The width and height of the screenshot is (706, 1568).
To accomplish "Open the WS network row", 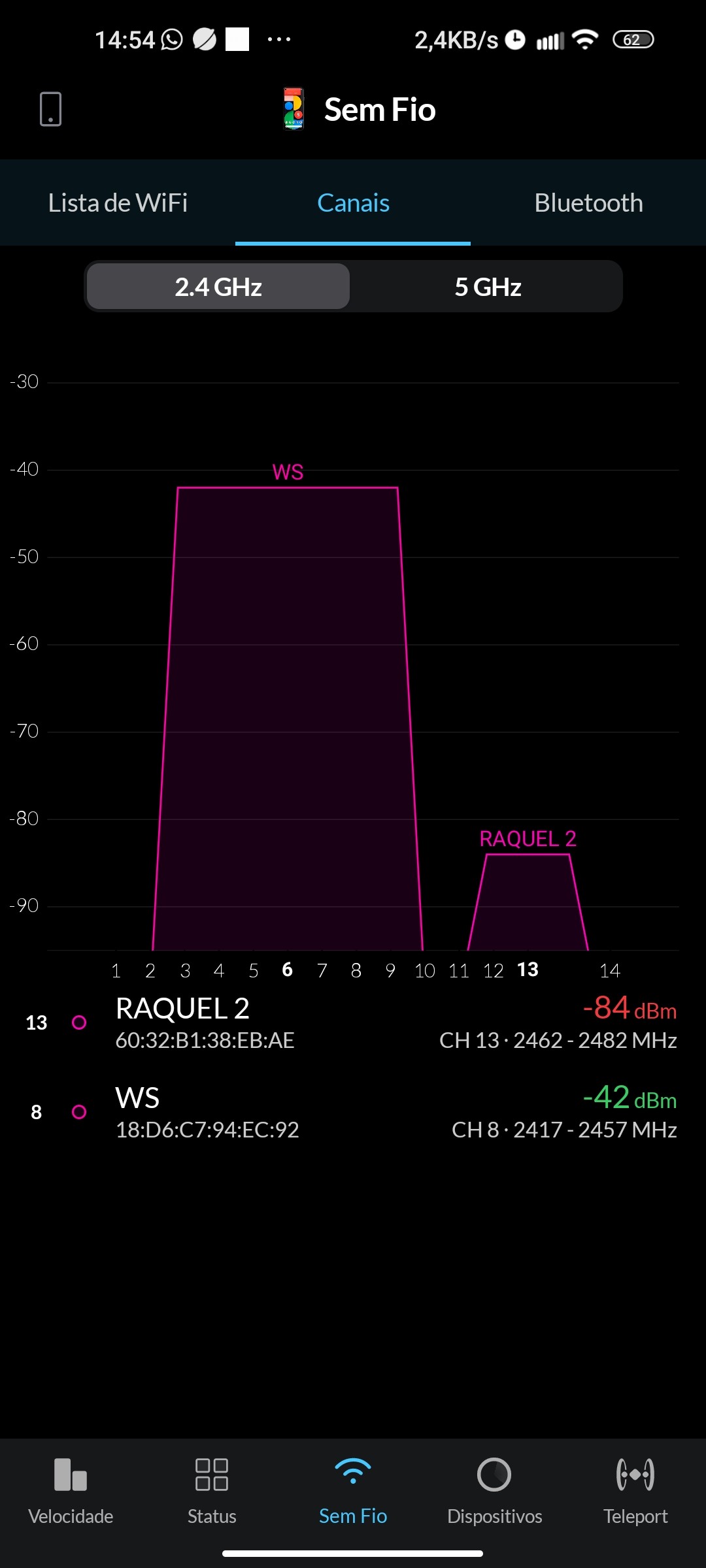I will pos(353,1113).
